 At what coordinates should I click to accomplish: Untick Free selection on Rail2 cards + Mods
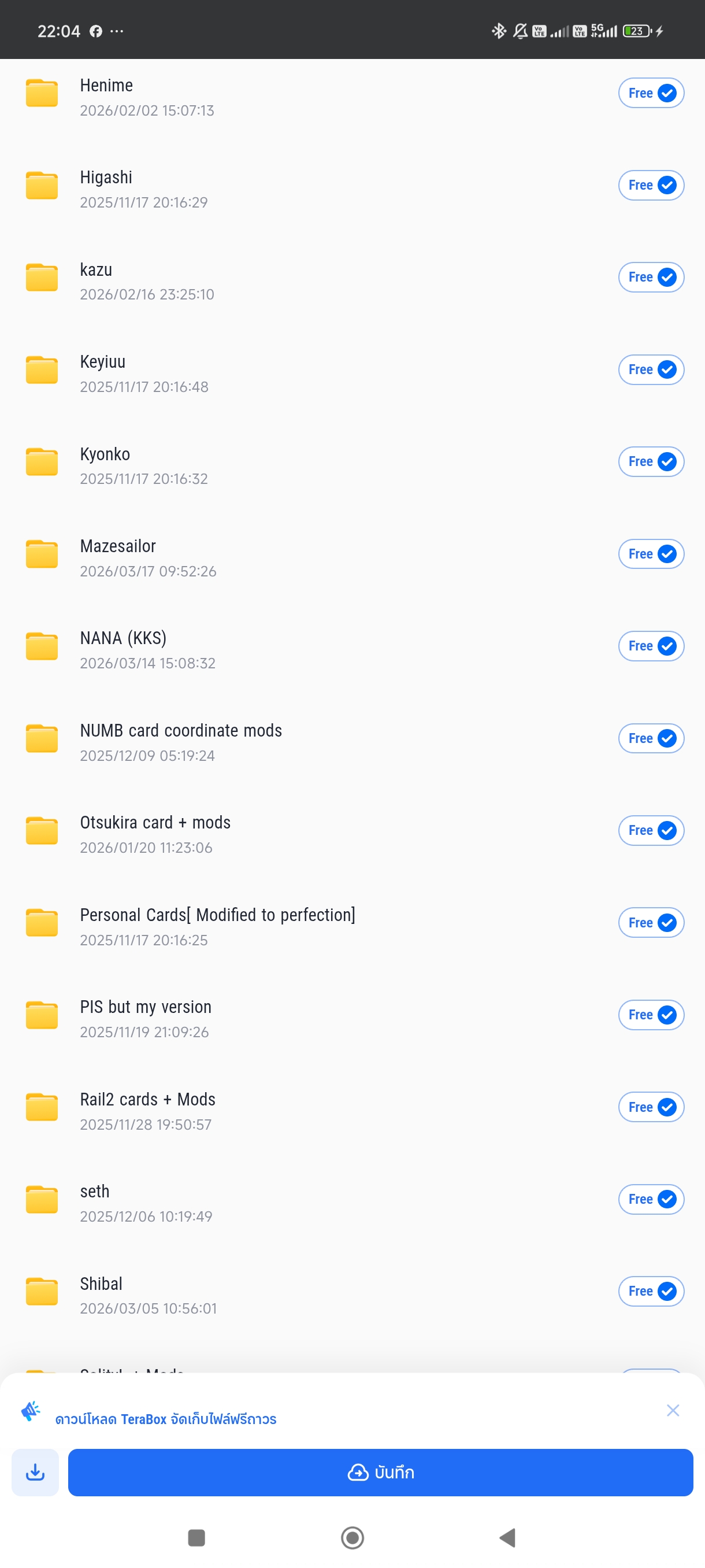667,1107
